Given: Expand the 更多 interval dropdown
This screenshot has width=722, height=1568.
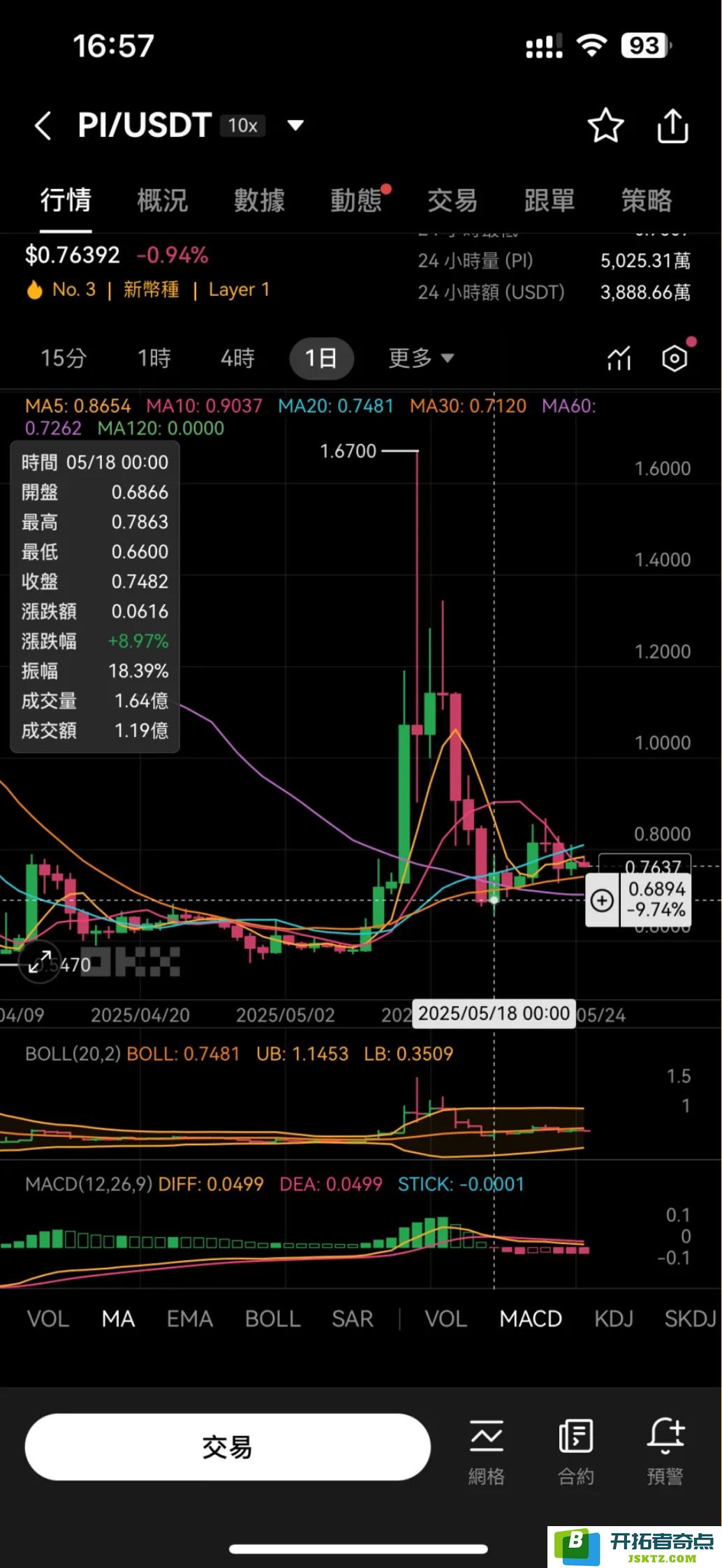Looking at the screenshot, I should 421,359.
